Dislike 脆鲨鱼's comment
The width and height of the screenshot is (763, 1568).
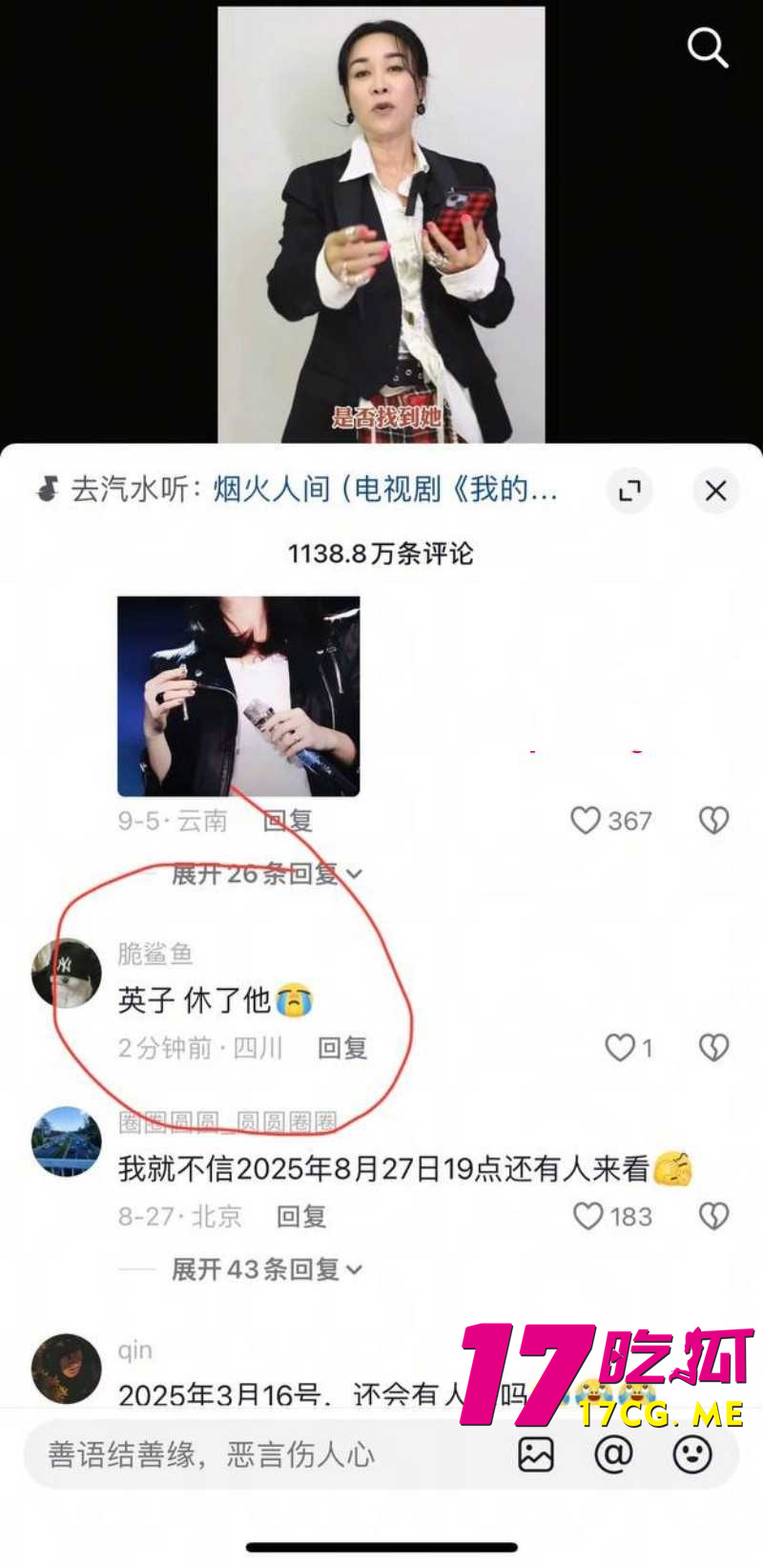(713, 1048)
